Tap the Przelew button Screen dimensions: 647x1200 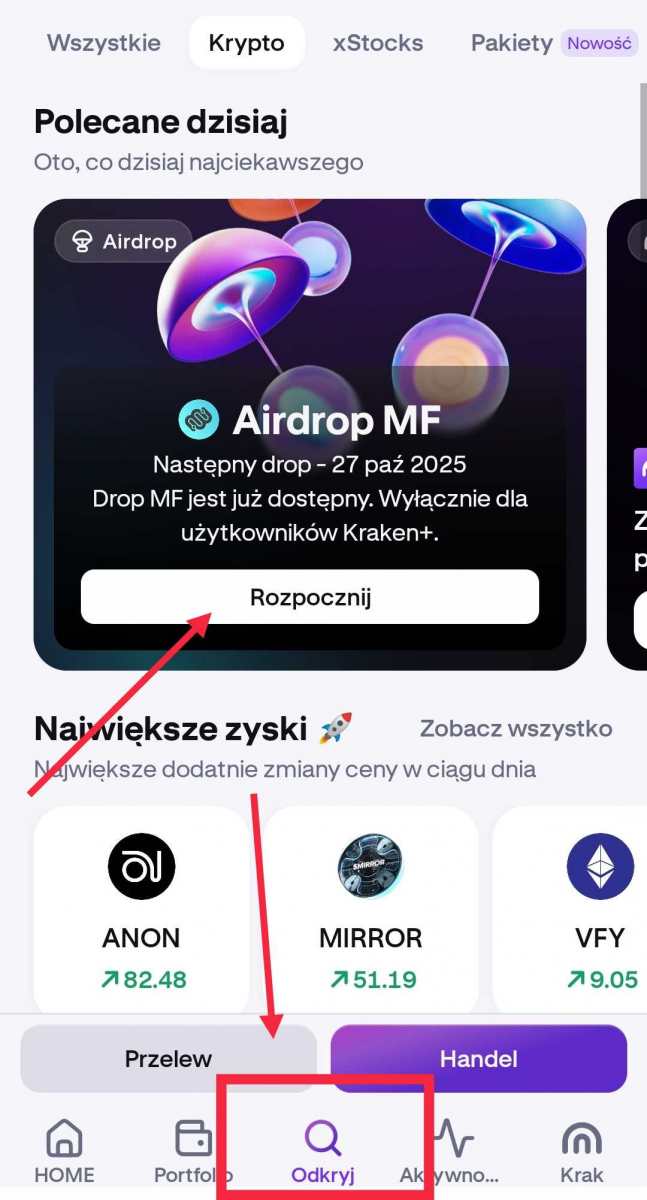[168, 1058]
